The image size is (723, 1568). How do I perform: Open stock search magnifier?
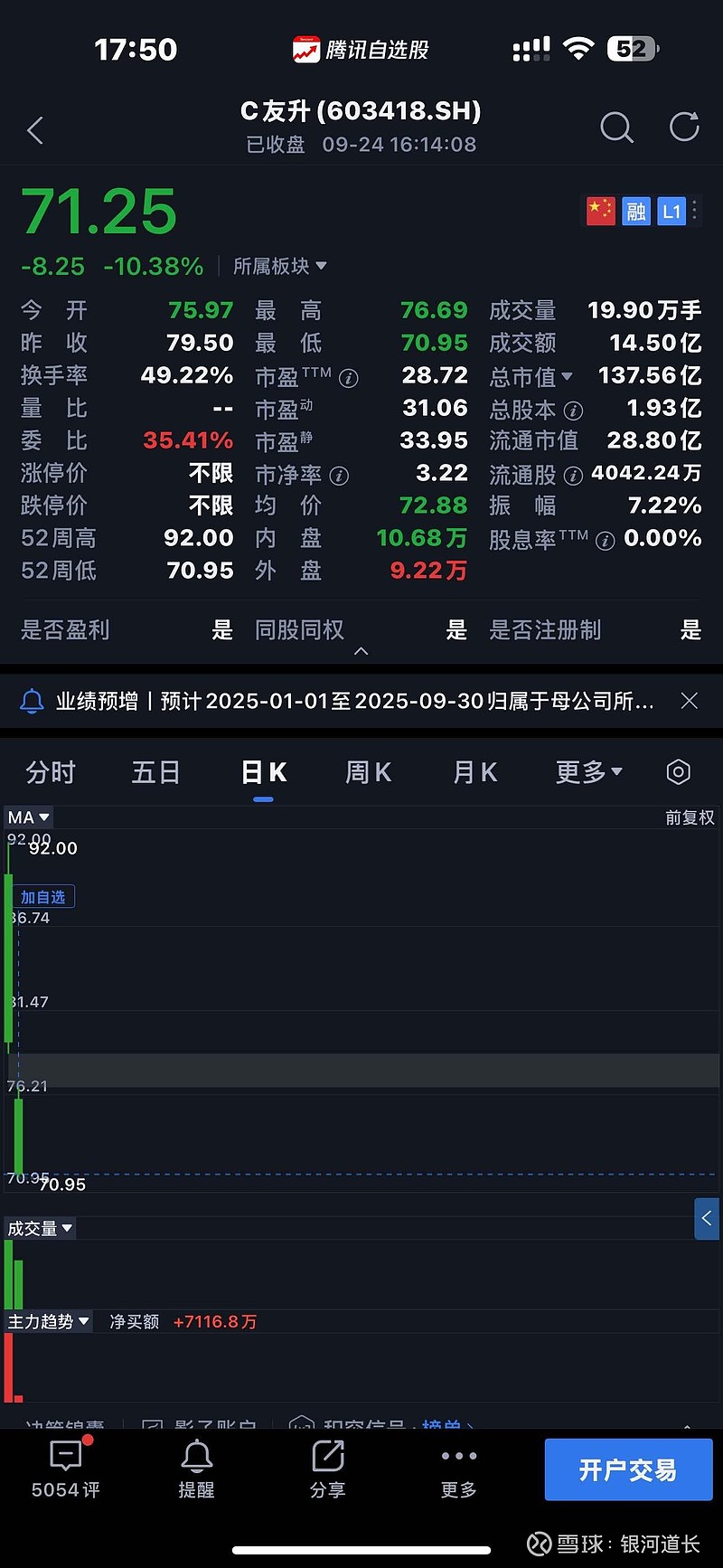[616, 128]
